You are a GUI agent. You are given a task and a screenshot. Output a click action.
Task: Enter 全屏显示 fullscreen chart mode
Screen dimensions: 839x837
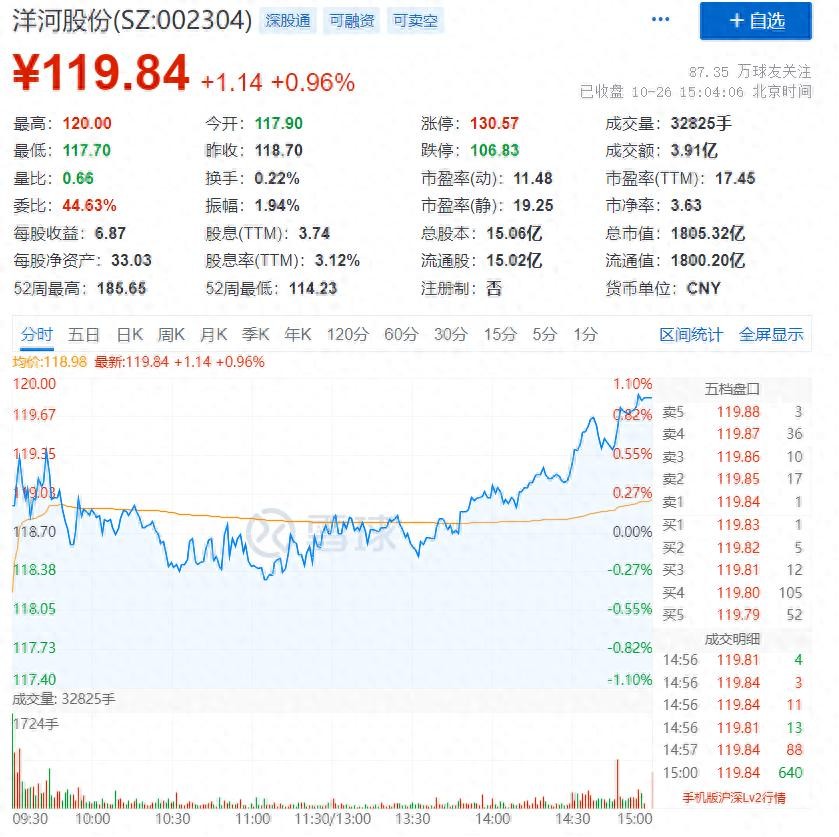(x=771, y=335)
